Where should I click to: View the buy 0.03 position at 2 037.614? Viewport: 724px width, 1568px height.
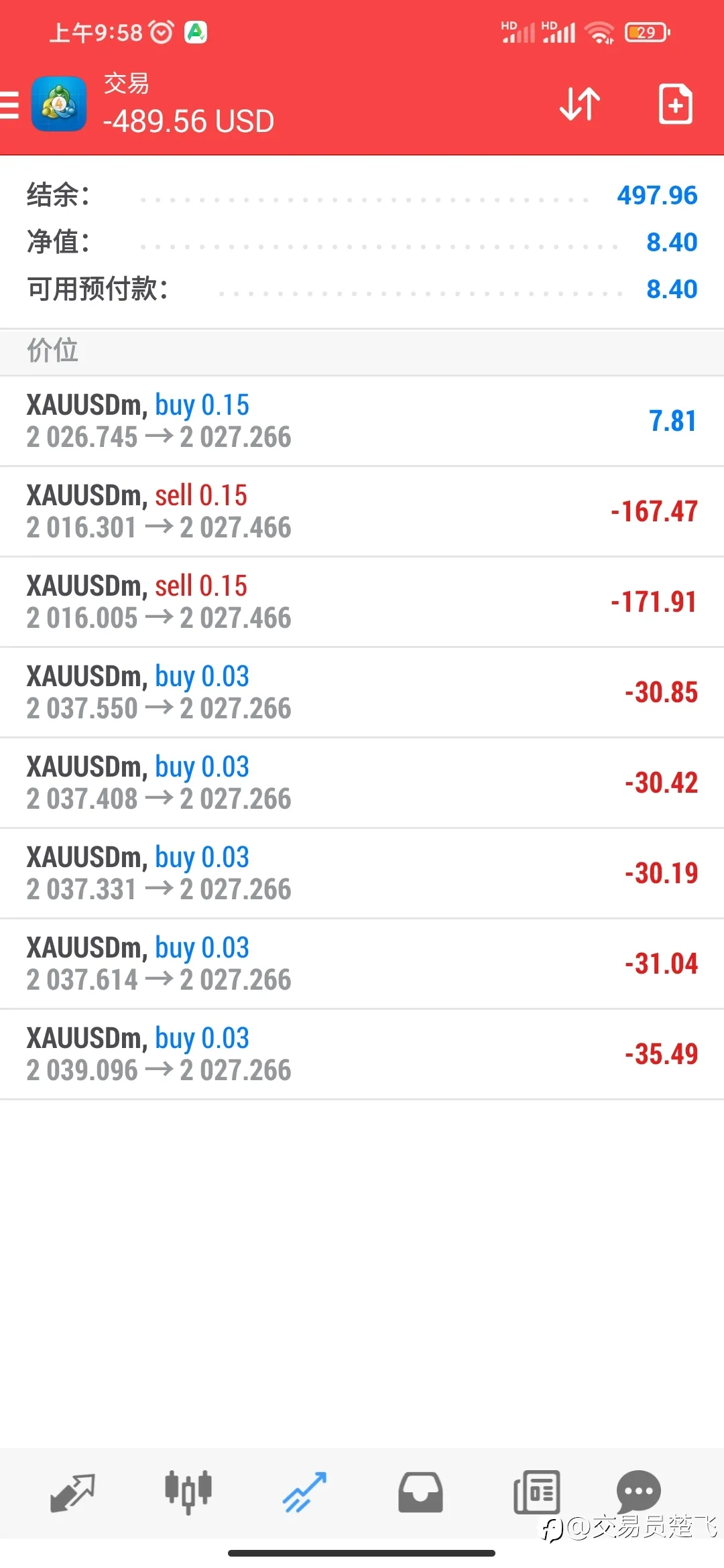point(362,964)
